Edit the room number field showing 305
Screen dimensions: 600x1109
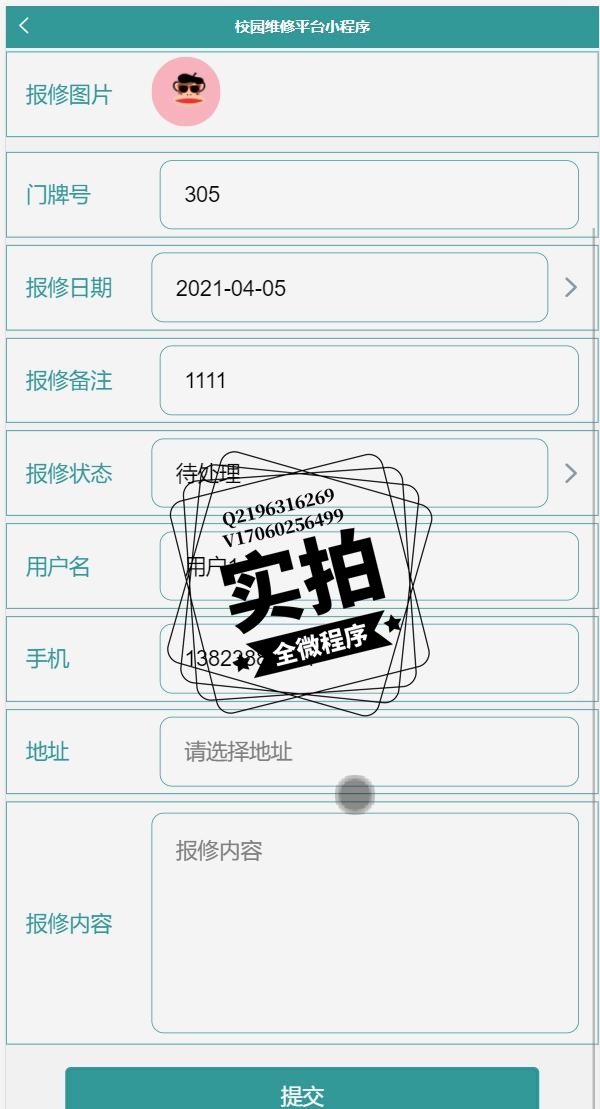point(368,195)
